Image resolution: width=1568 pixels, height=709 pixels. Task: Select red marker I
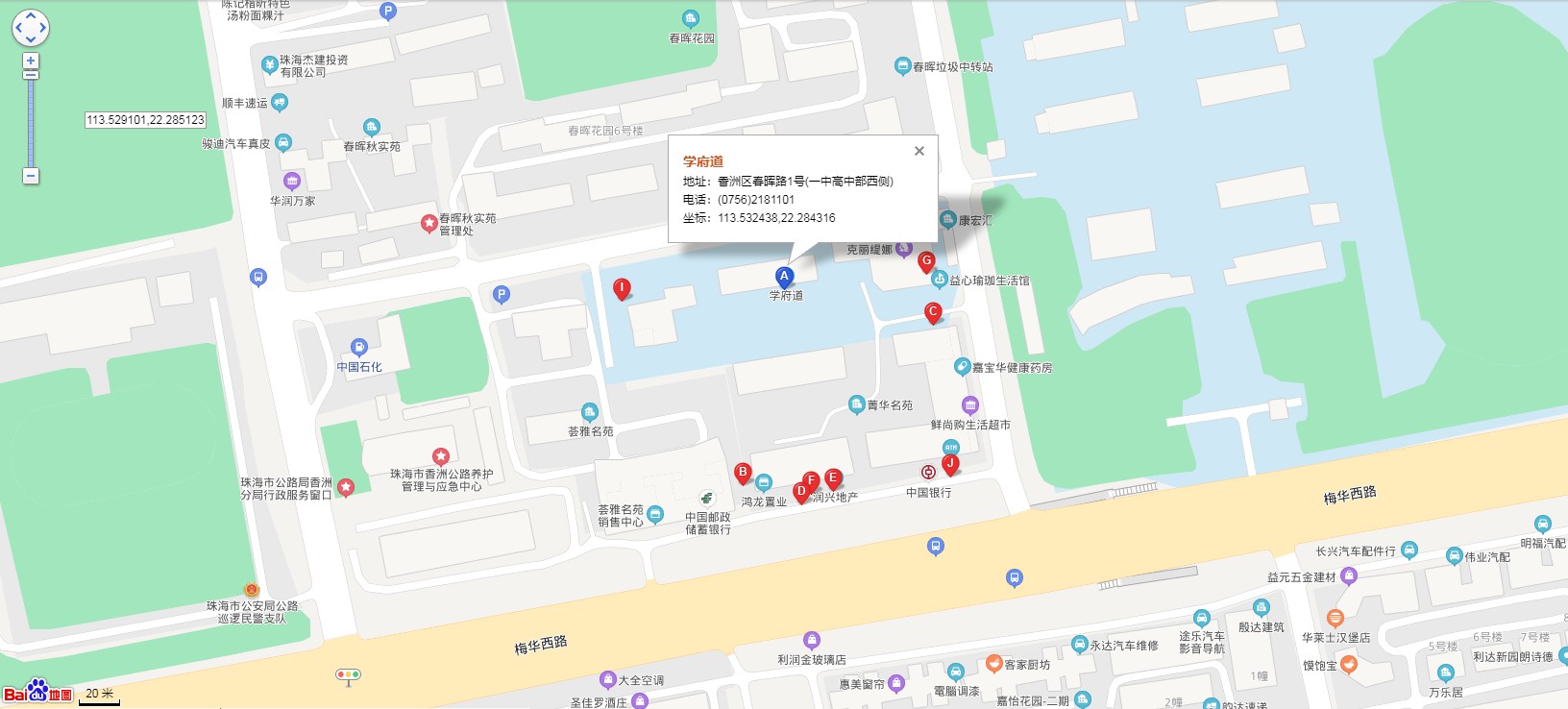(x=622, y=287)
